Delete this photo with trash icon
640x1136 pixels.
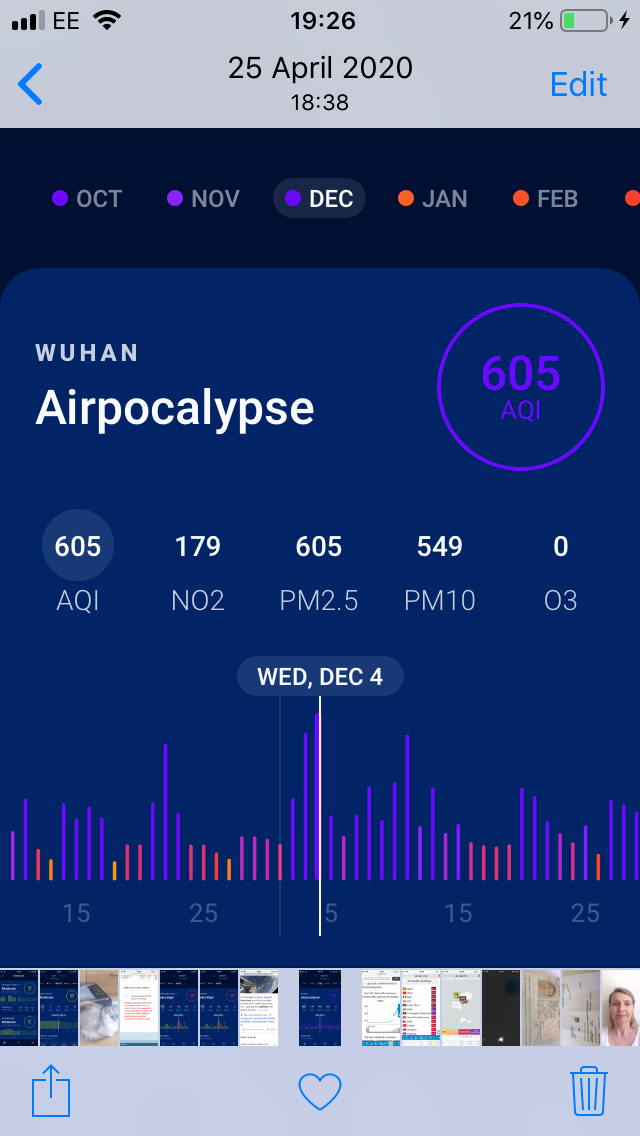click(589, 1089)
